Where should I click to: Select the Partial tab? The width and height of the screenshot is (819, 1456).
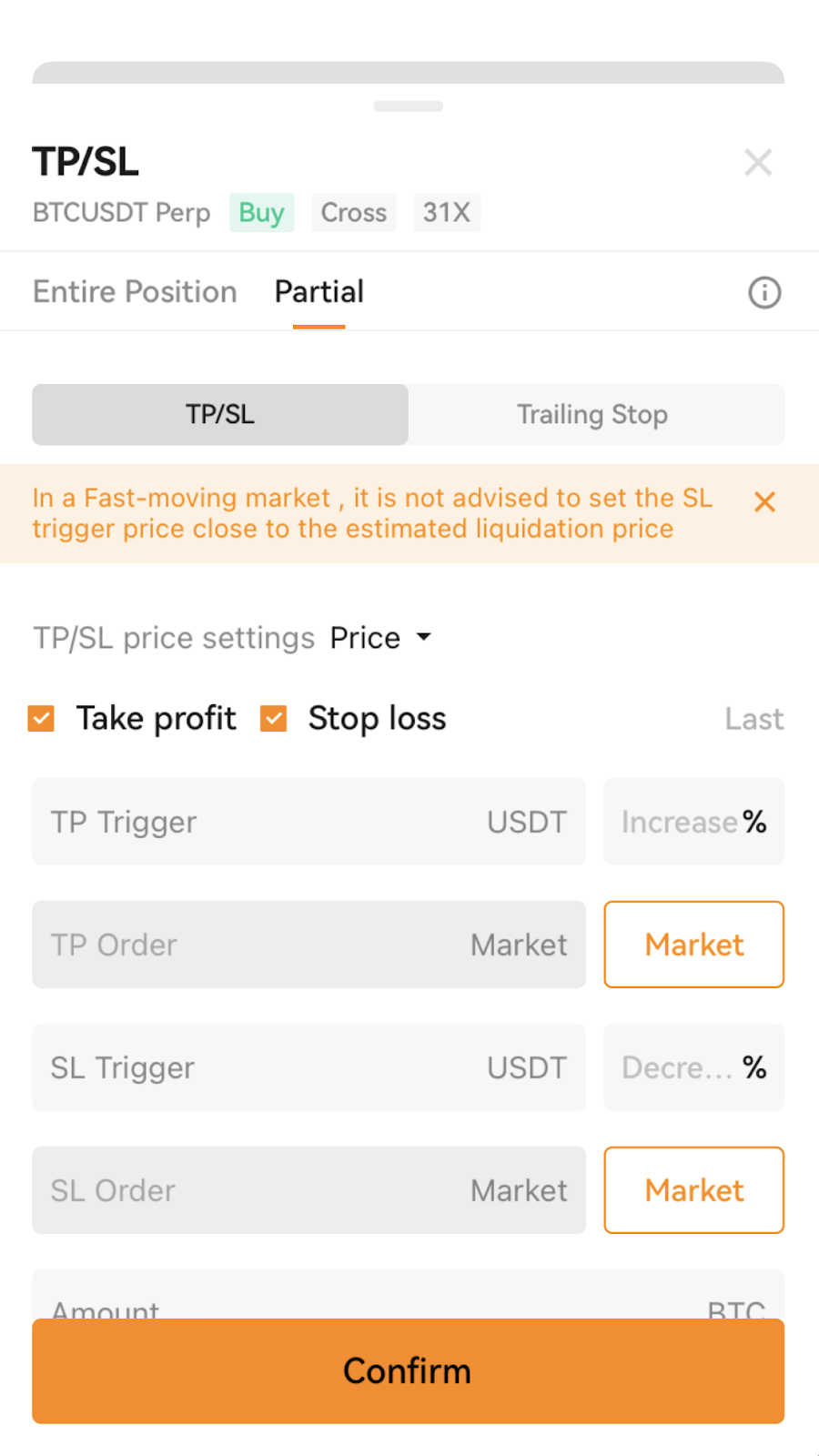pos(319,292)
